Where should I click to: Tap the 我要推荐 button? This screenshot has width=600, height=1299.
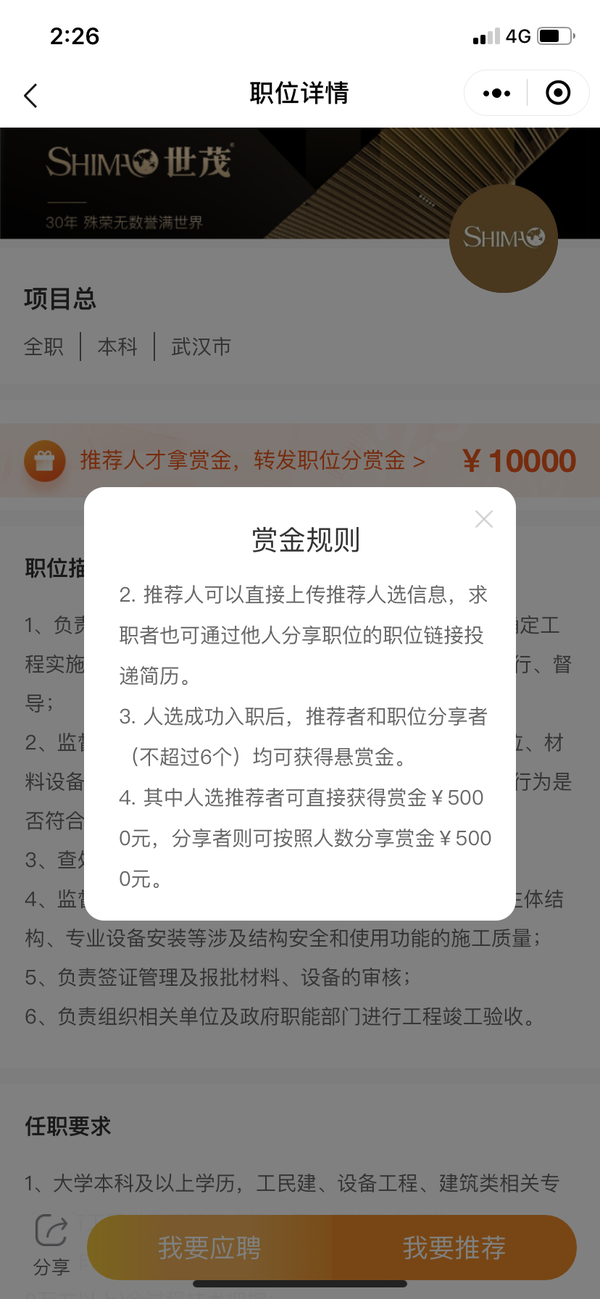click(x=454, y=1247)
